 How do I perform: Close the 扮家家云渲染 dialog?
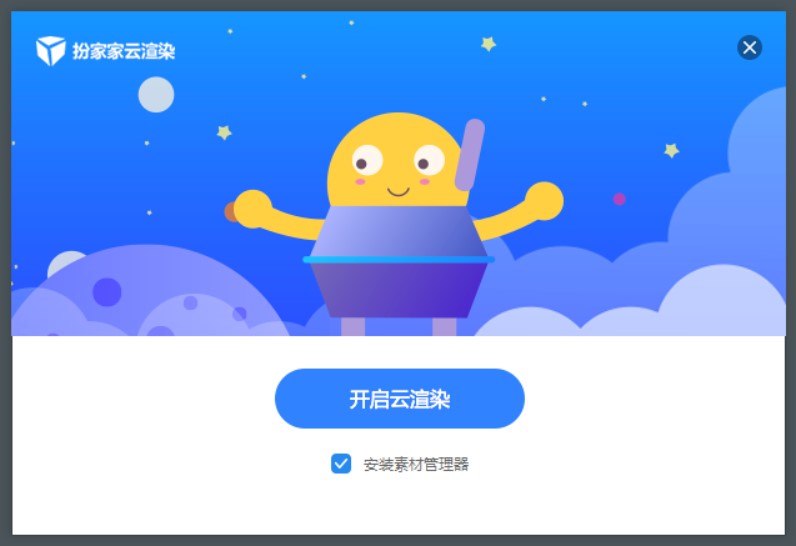[749, 47]
